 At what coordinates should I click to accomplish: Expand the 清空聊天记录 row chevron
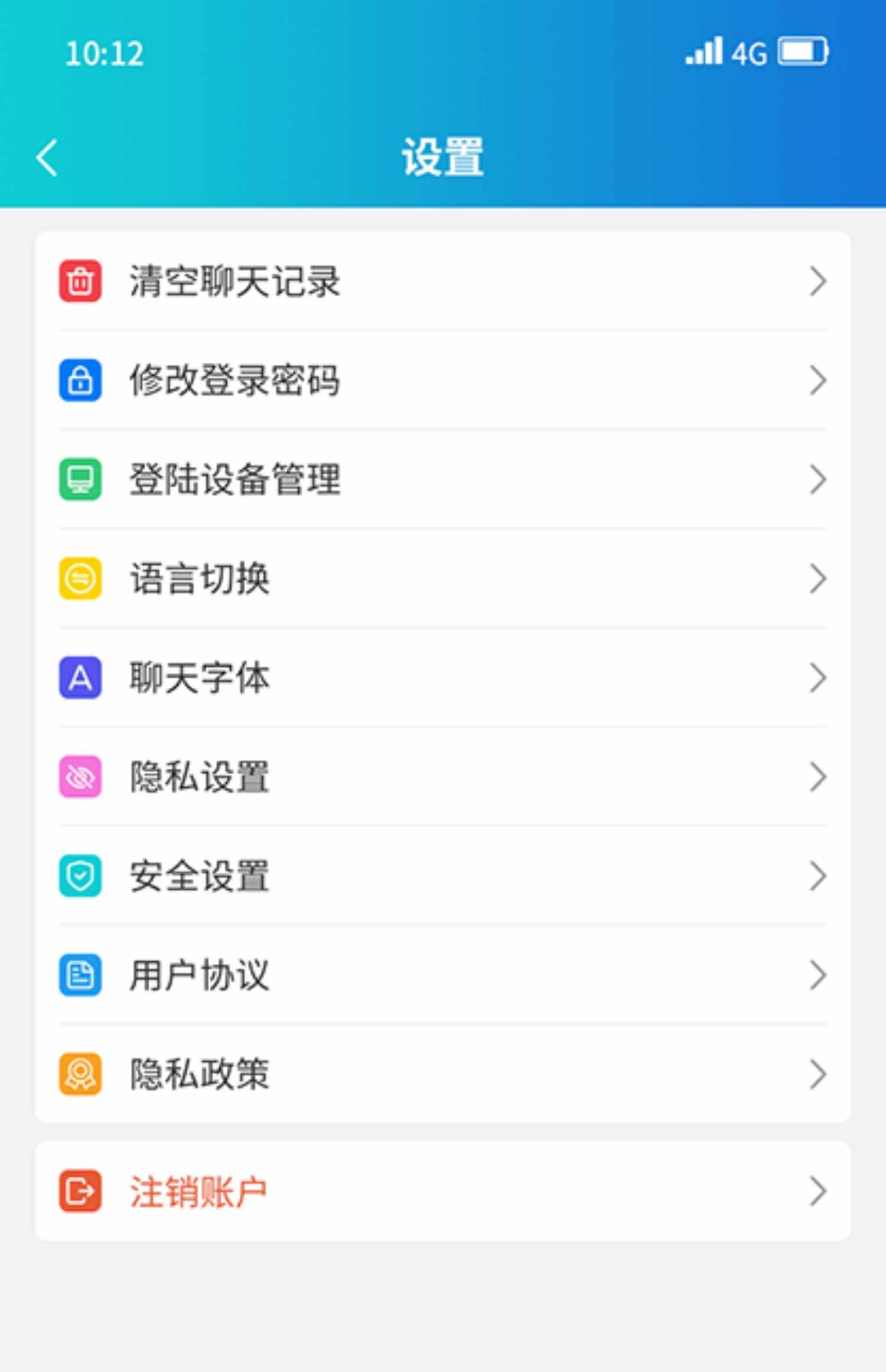(x=817, y=282)
